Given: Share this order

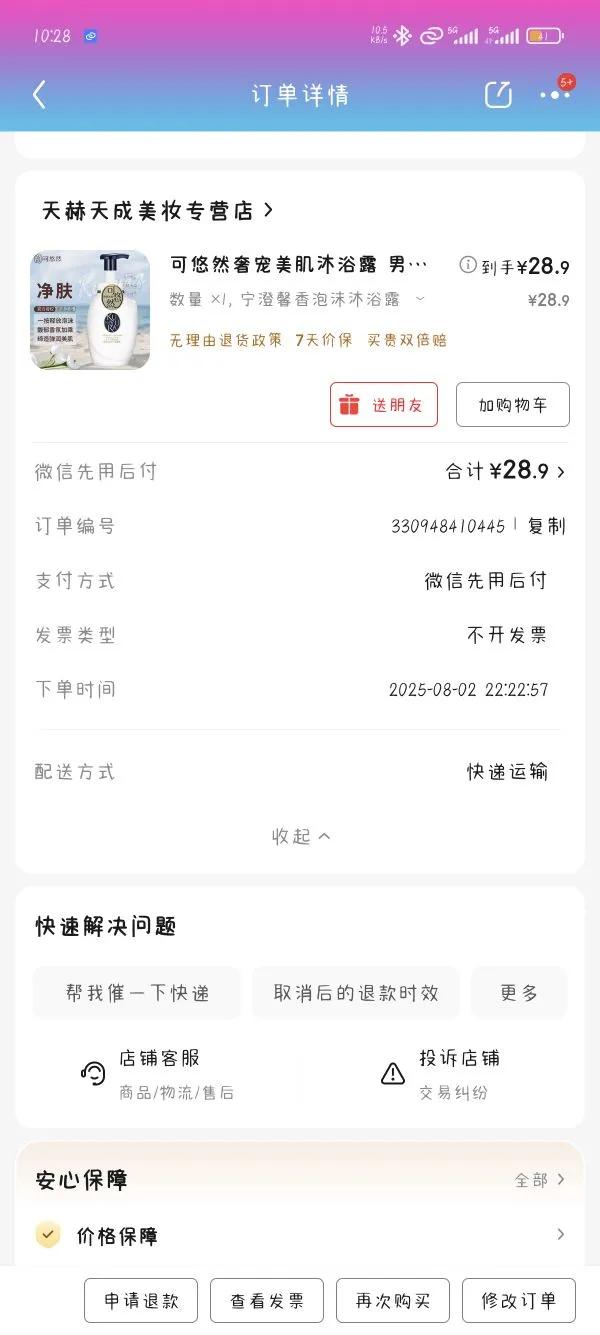Looking at the screenshot, I should (x=498, y=95).
